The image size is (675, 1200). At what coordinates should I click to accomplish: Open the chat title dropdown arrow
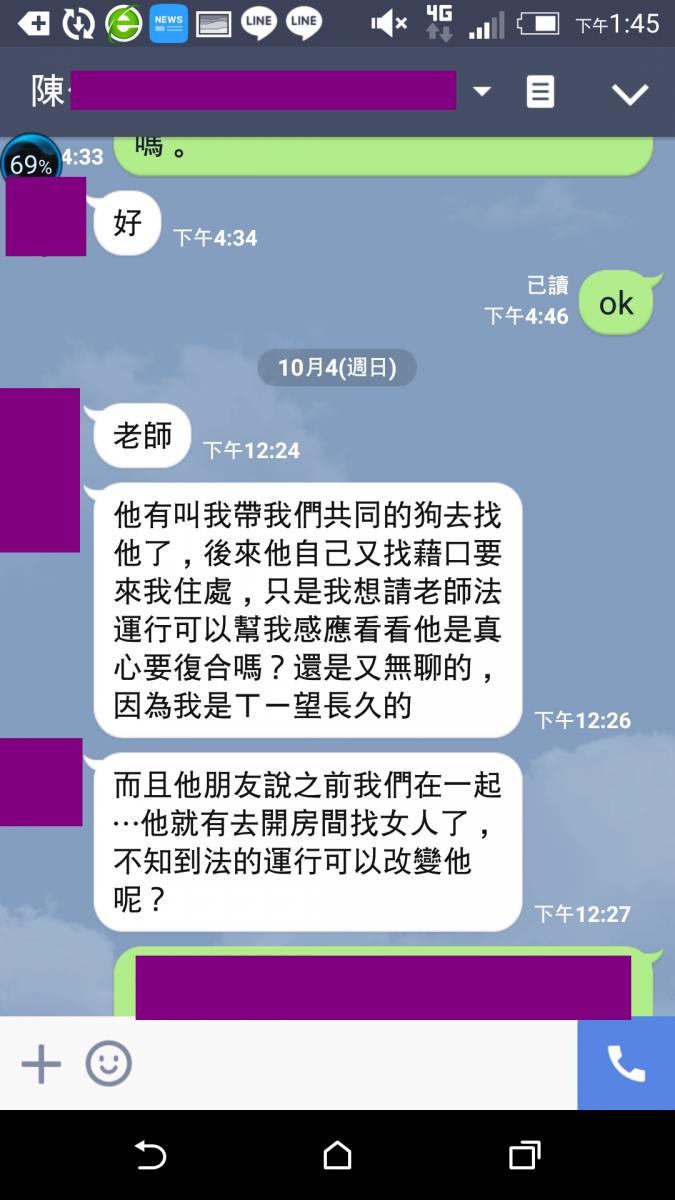(x=482, y=92)
